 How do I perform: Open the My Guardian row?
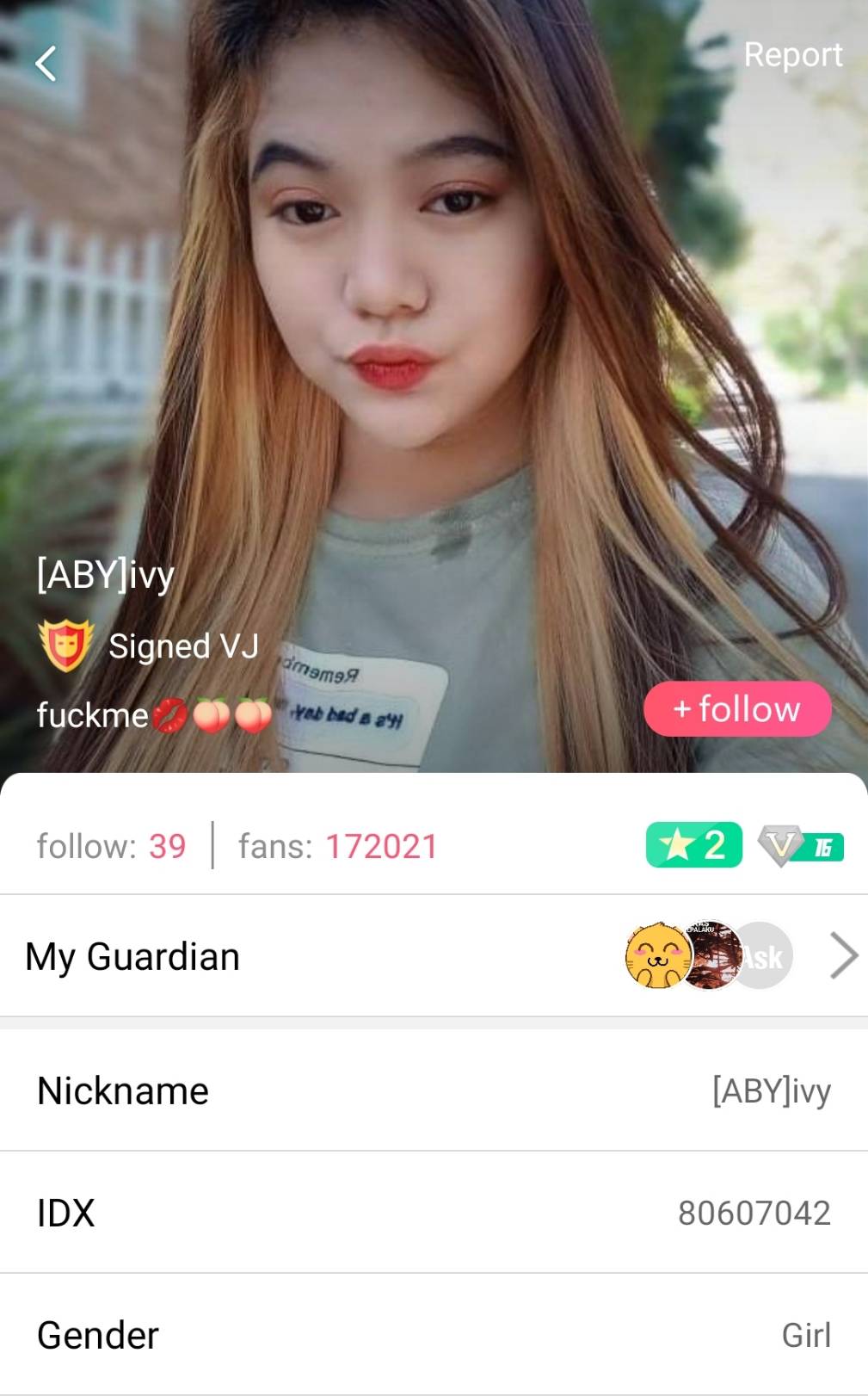pyautogui.click(x=434, y=956)
